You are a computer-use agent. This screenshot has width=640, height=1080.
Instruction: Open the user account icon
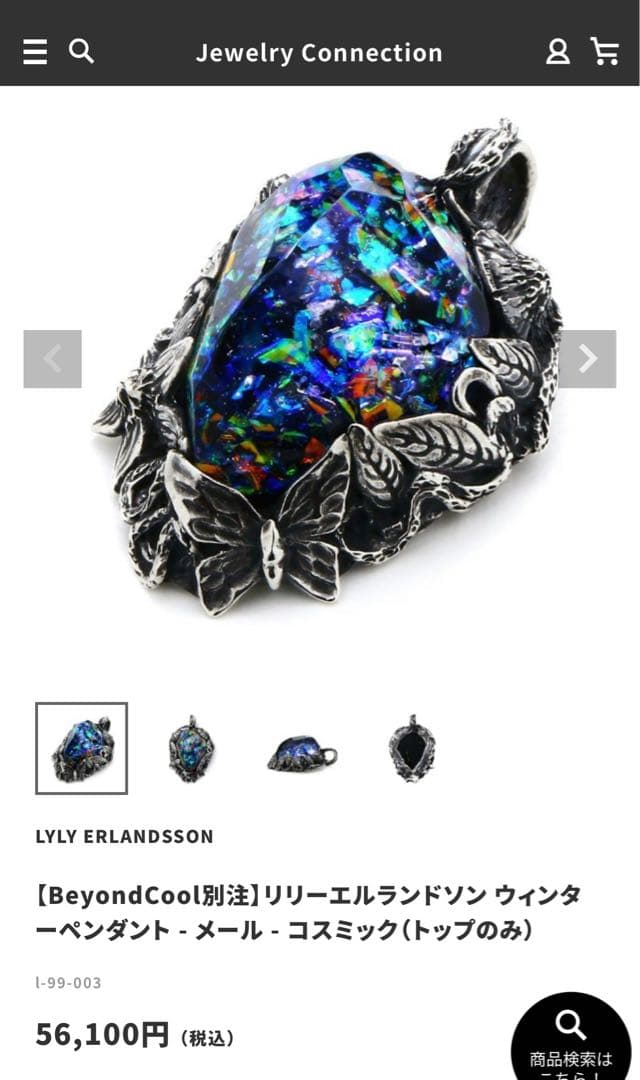[x=557, y=52]
